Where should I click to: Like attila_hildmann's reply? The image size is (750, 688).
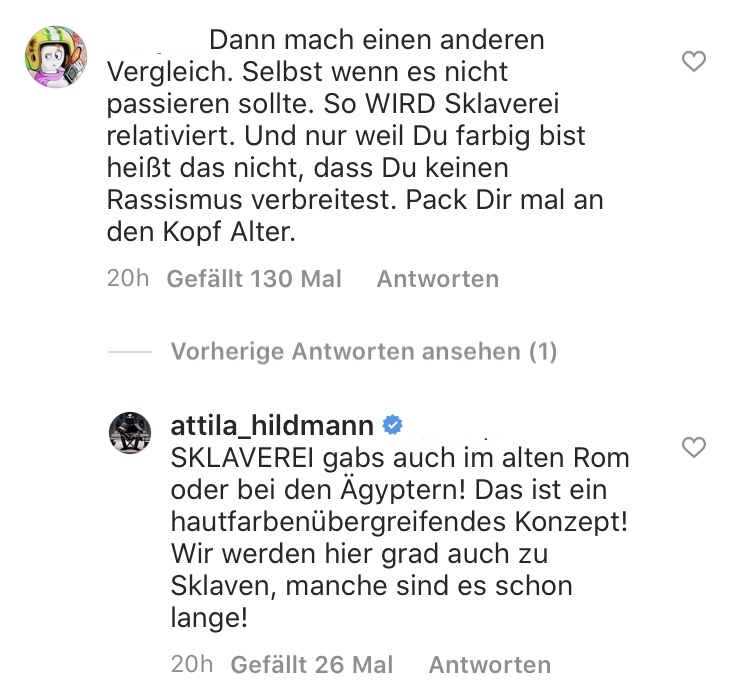[693, 447]
